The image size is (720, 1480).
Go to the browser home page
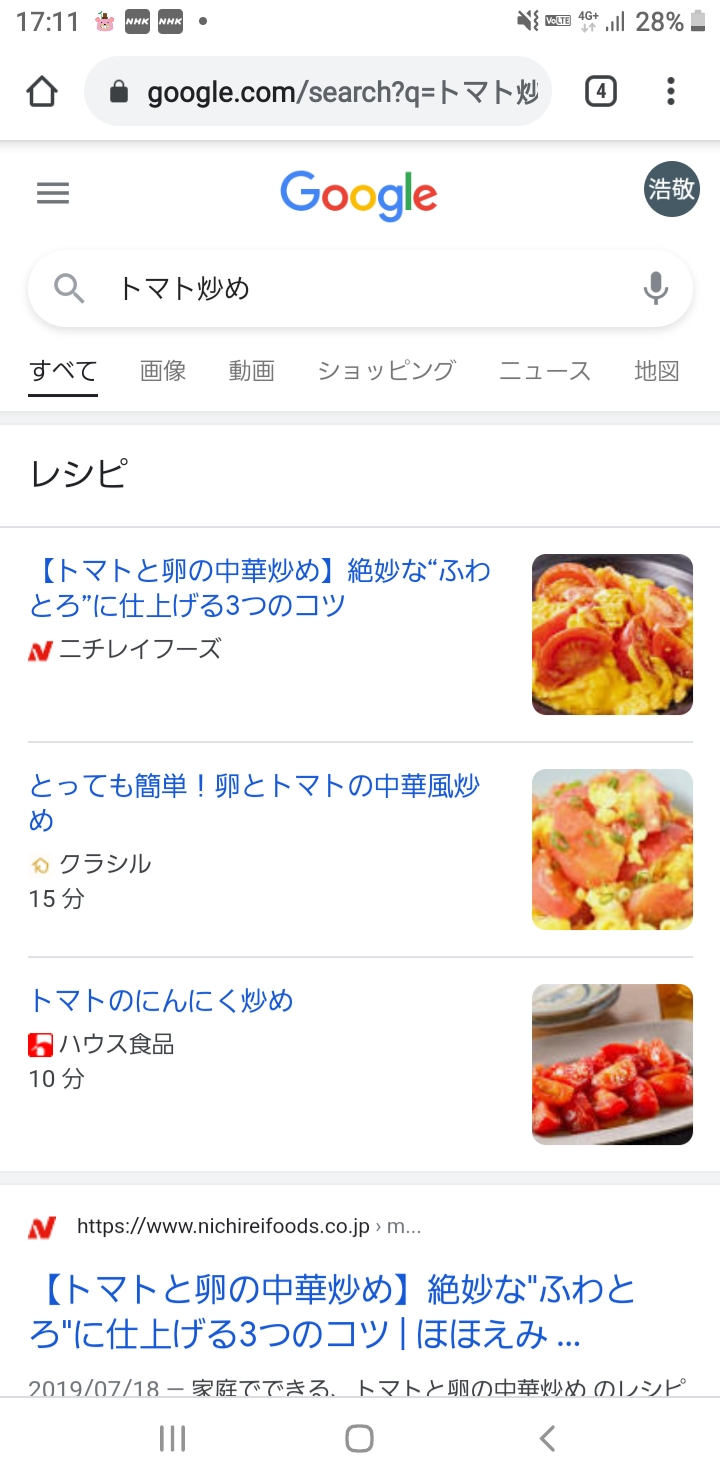click(x=42, y=92)
